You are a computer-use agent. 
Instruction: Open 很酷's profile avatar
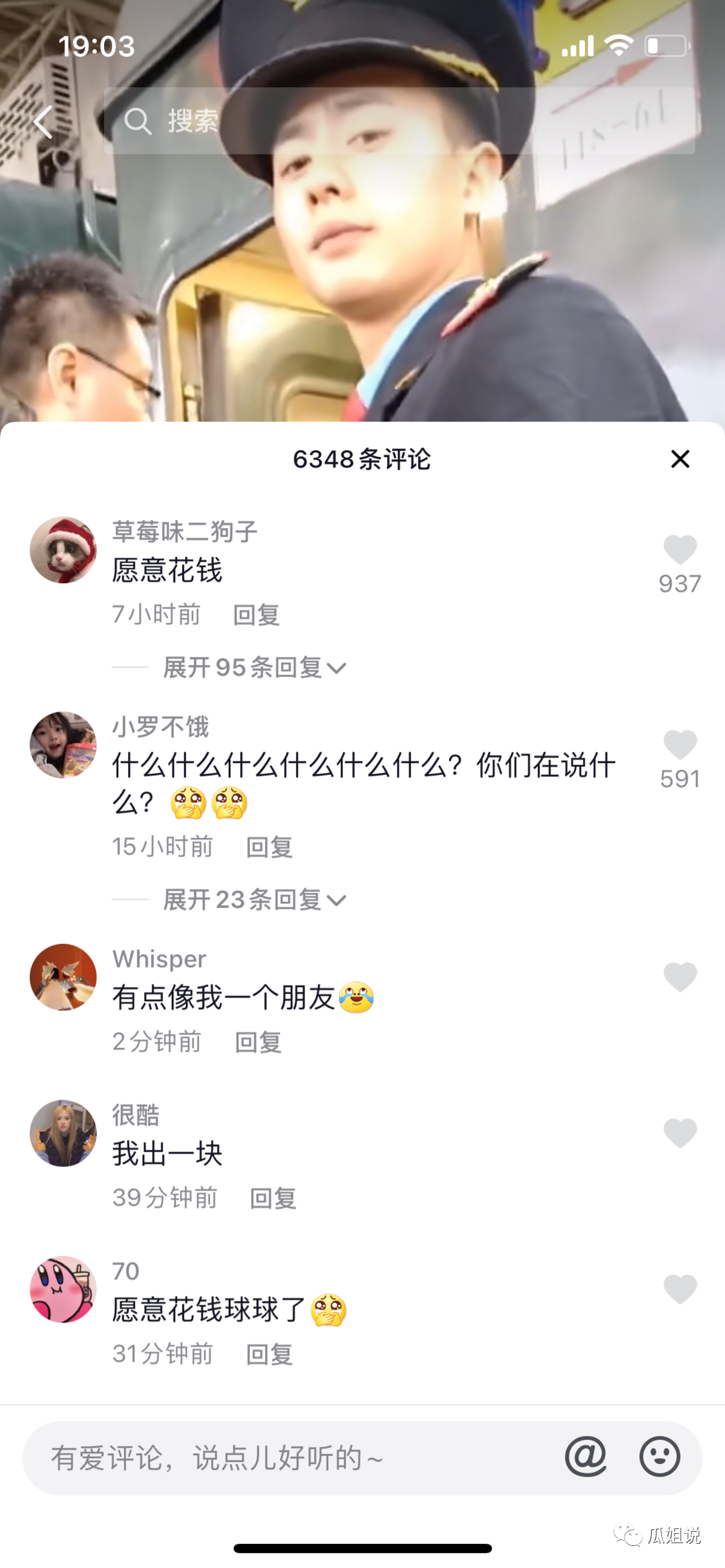pos(63,1133)
